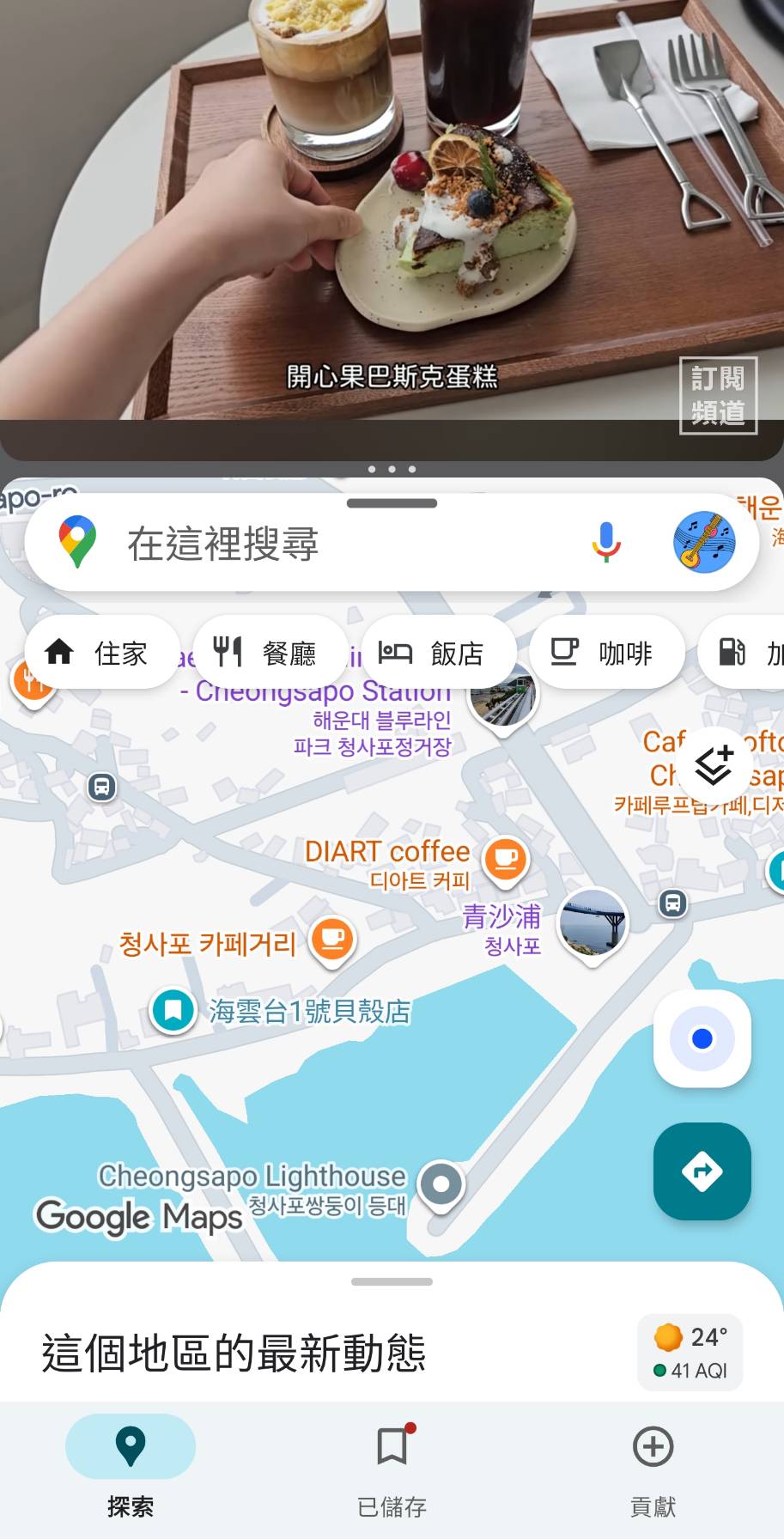Open the saved place 海雲台1號貝殼店

coord(173,1011)
